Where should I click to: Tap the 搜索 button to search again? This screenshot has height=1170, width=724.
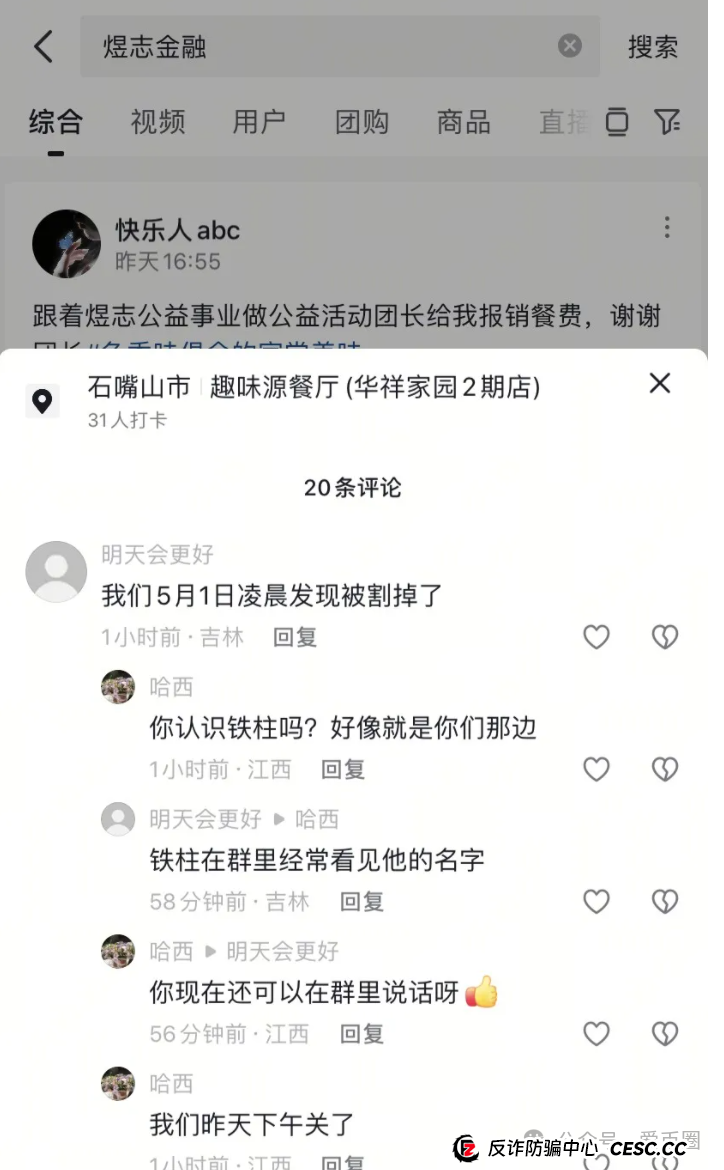[x=653, y=46]
